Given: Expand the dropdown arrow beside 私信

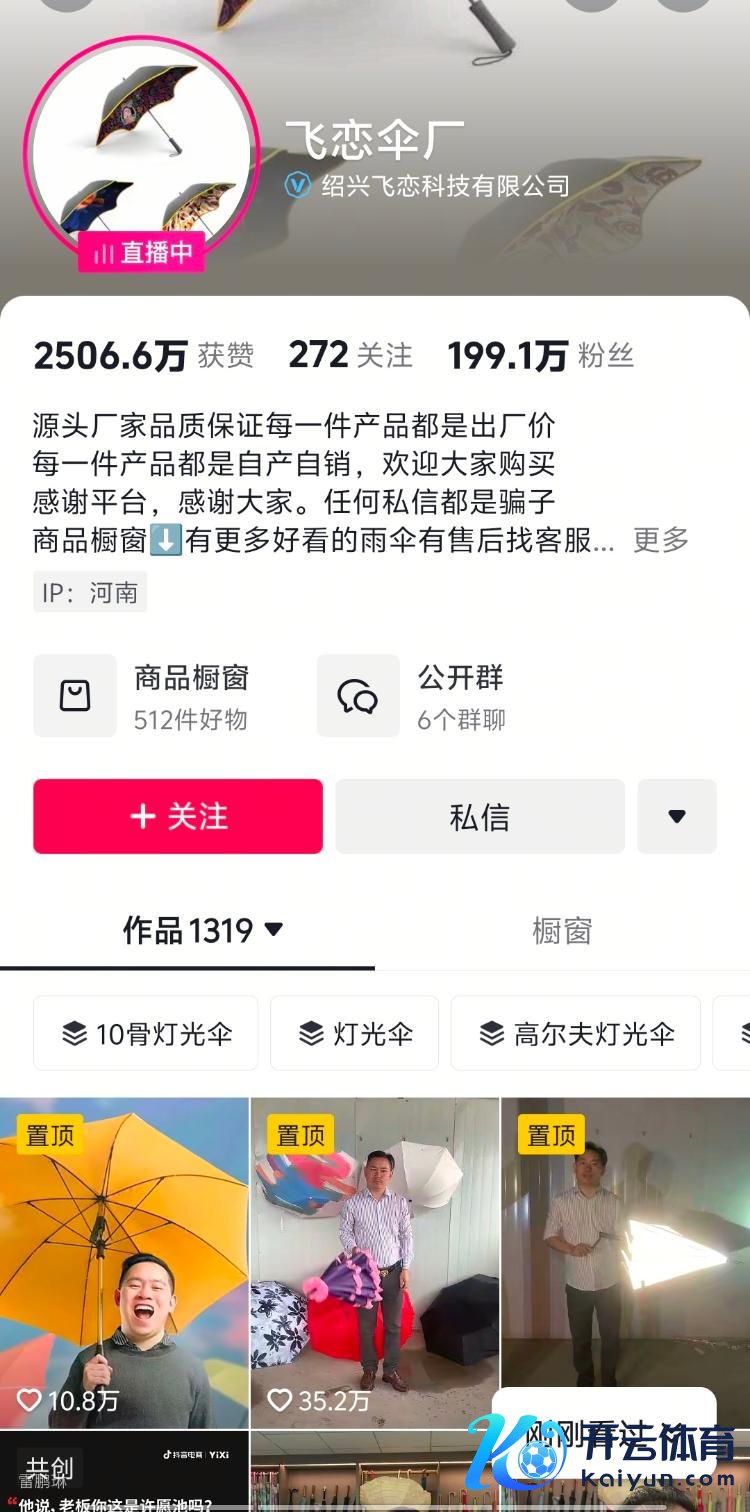Looking at the screenshot, I should [677, 817].
